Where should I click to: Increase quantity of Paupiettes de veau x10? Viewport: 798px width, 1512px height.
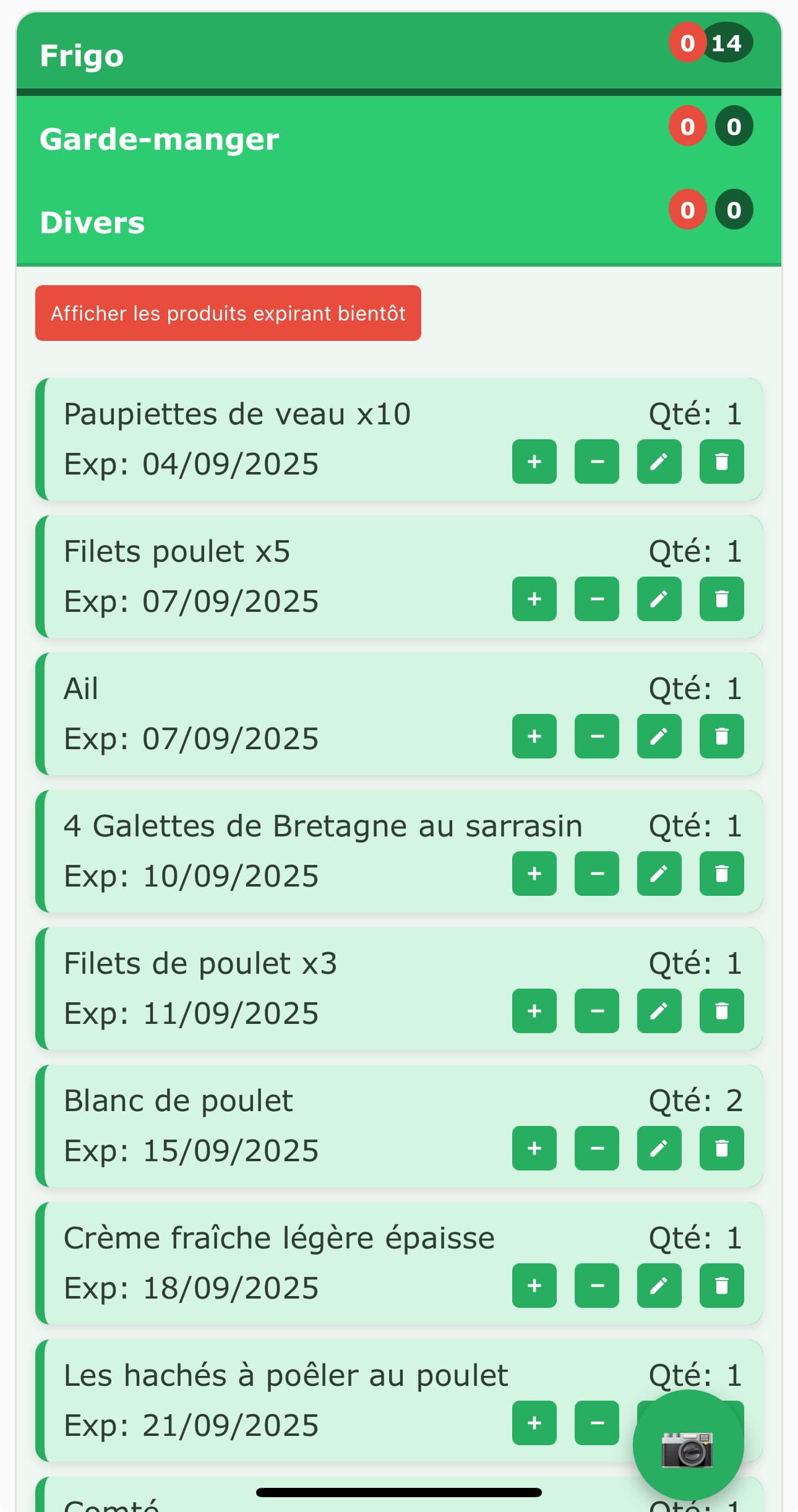[x=534, y=462]
